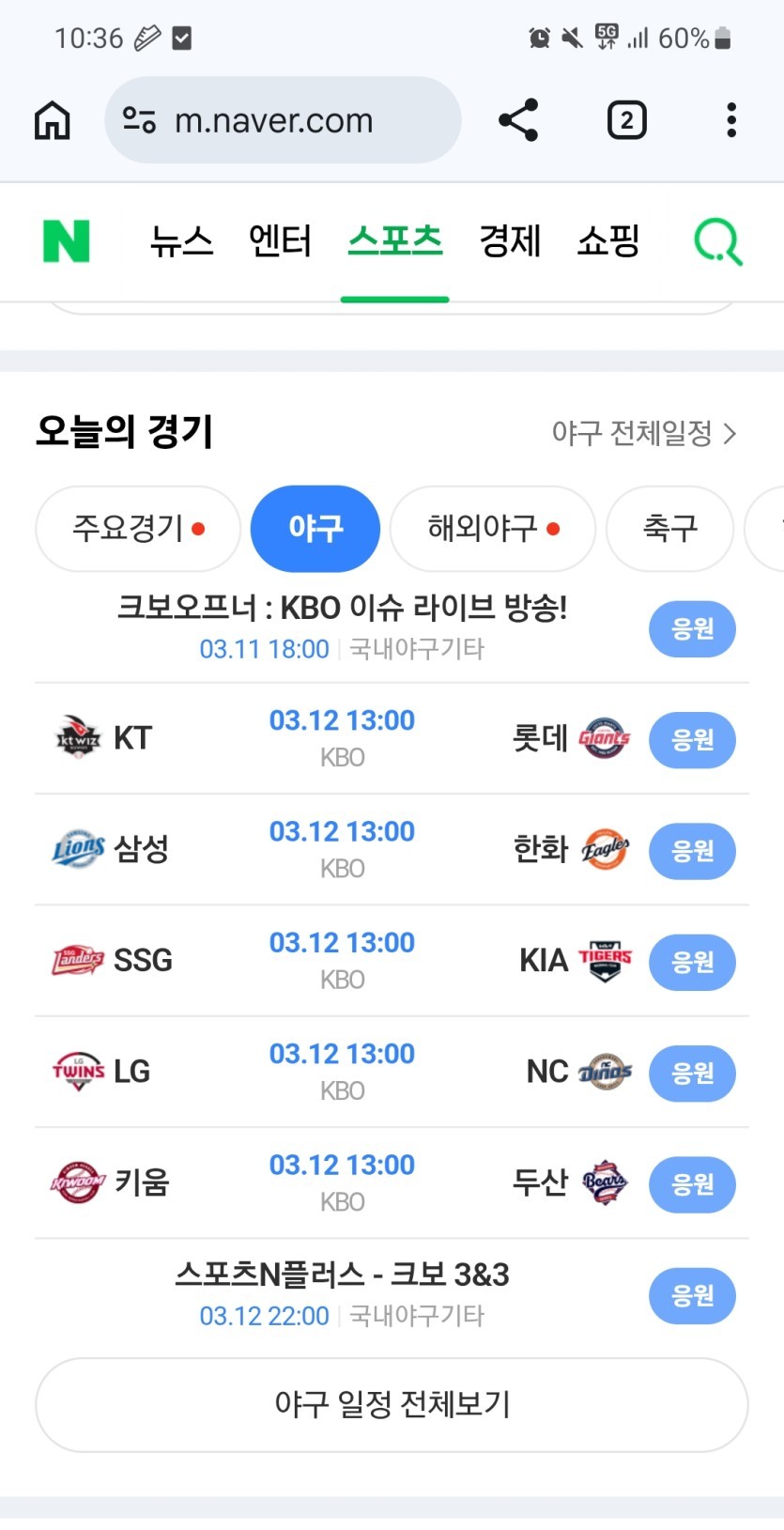Go to the browser home page

(53, 120)
